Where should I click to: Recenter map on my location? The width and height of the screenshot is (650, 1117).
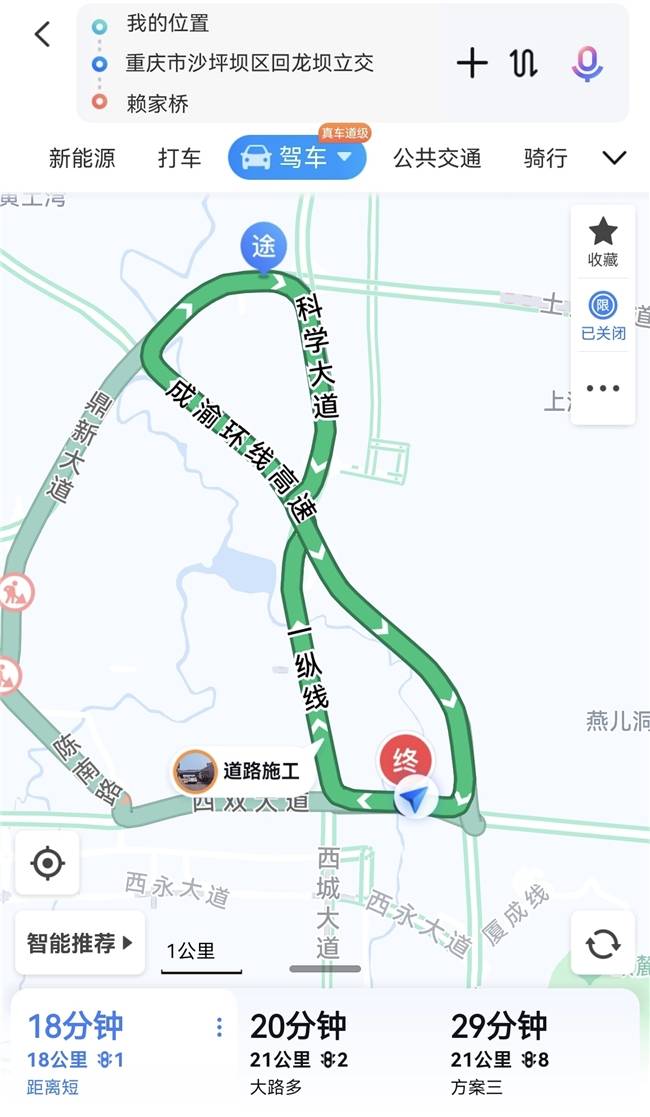coord(47,863)
